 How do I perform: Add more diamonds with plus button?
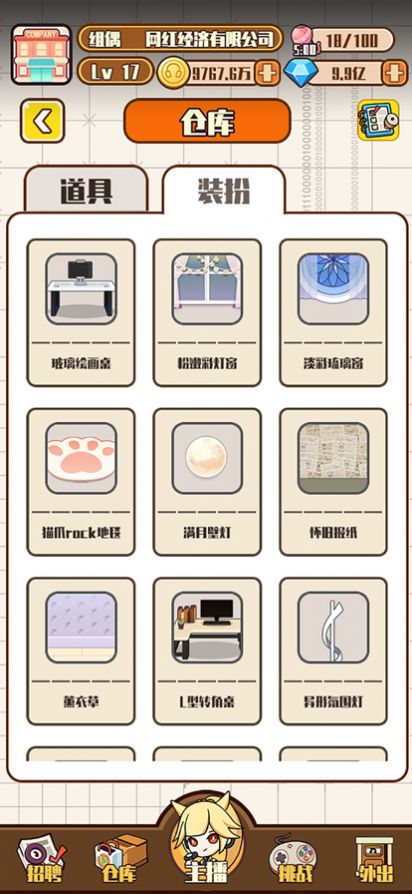[x=394, y=73]
